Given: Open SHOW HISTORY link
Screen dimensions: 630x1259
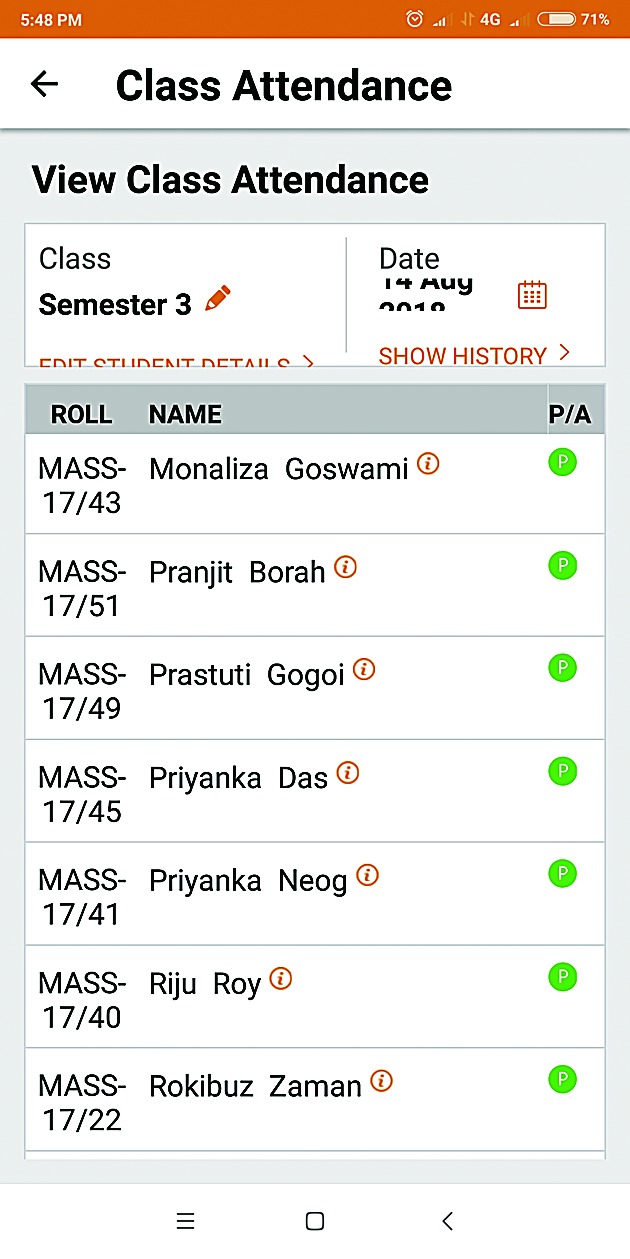Looking at the screenshot, I should click(474, 355).
